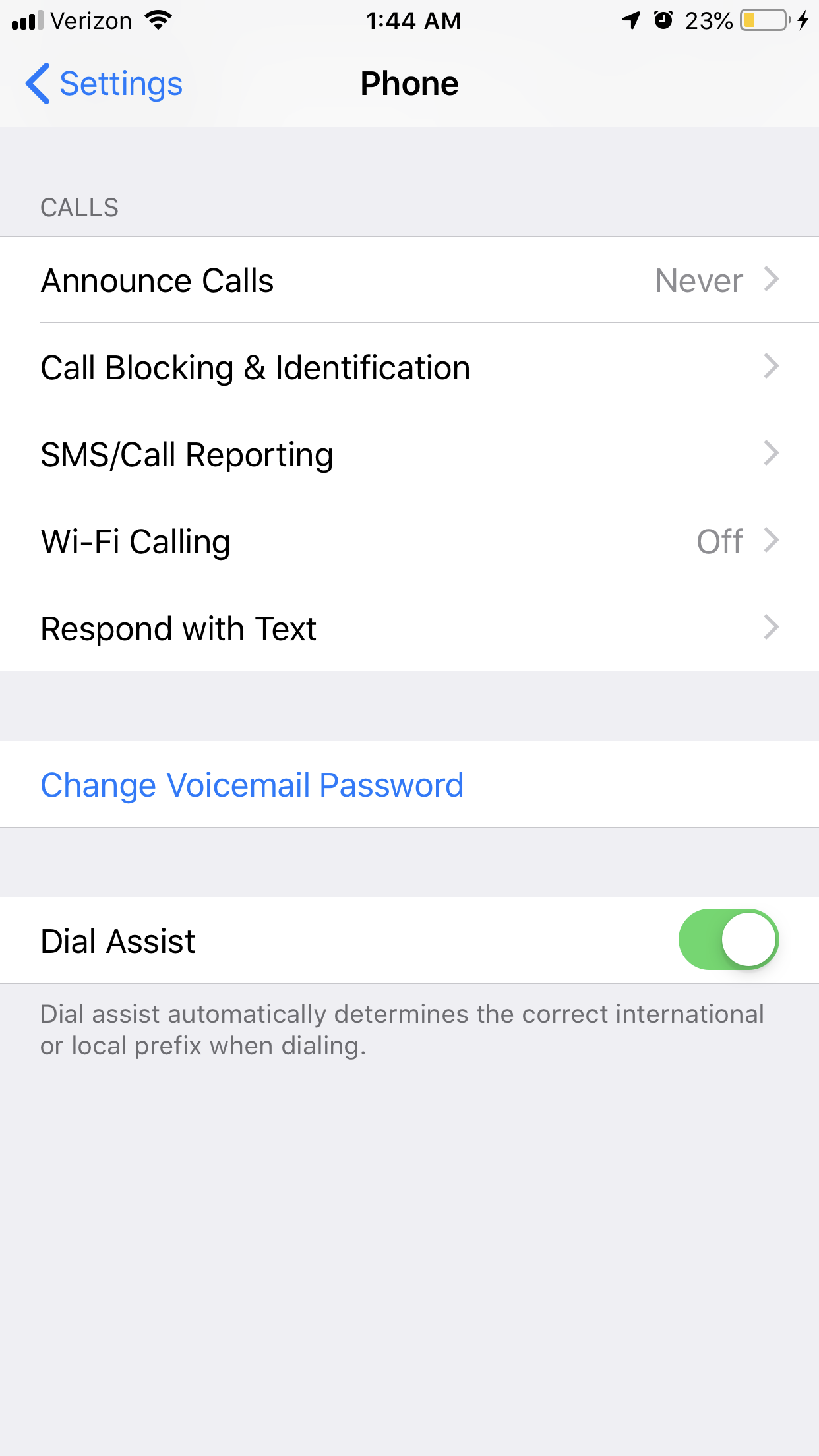Tap Change Voicemail Password
Image resolution: width=819 pixels, height=1456 pixels.
[252, 785]
